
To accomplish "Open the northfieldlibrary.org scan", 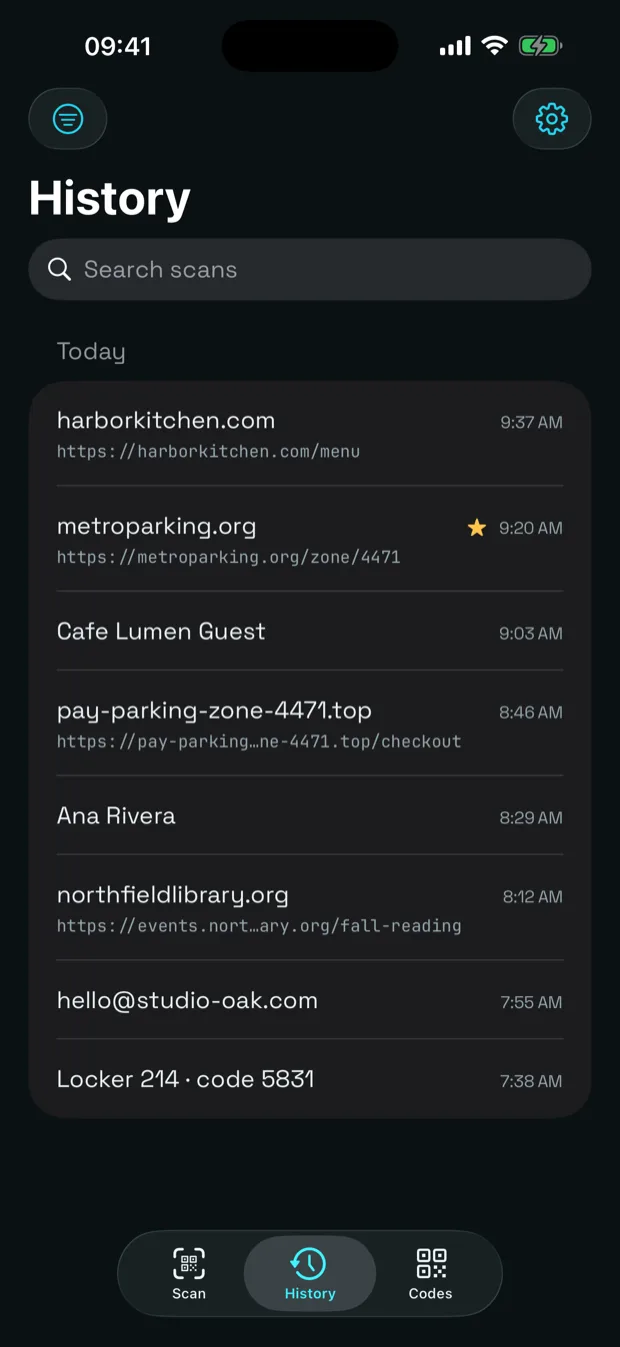I will (x=310, y=907).
